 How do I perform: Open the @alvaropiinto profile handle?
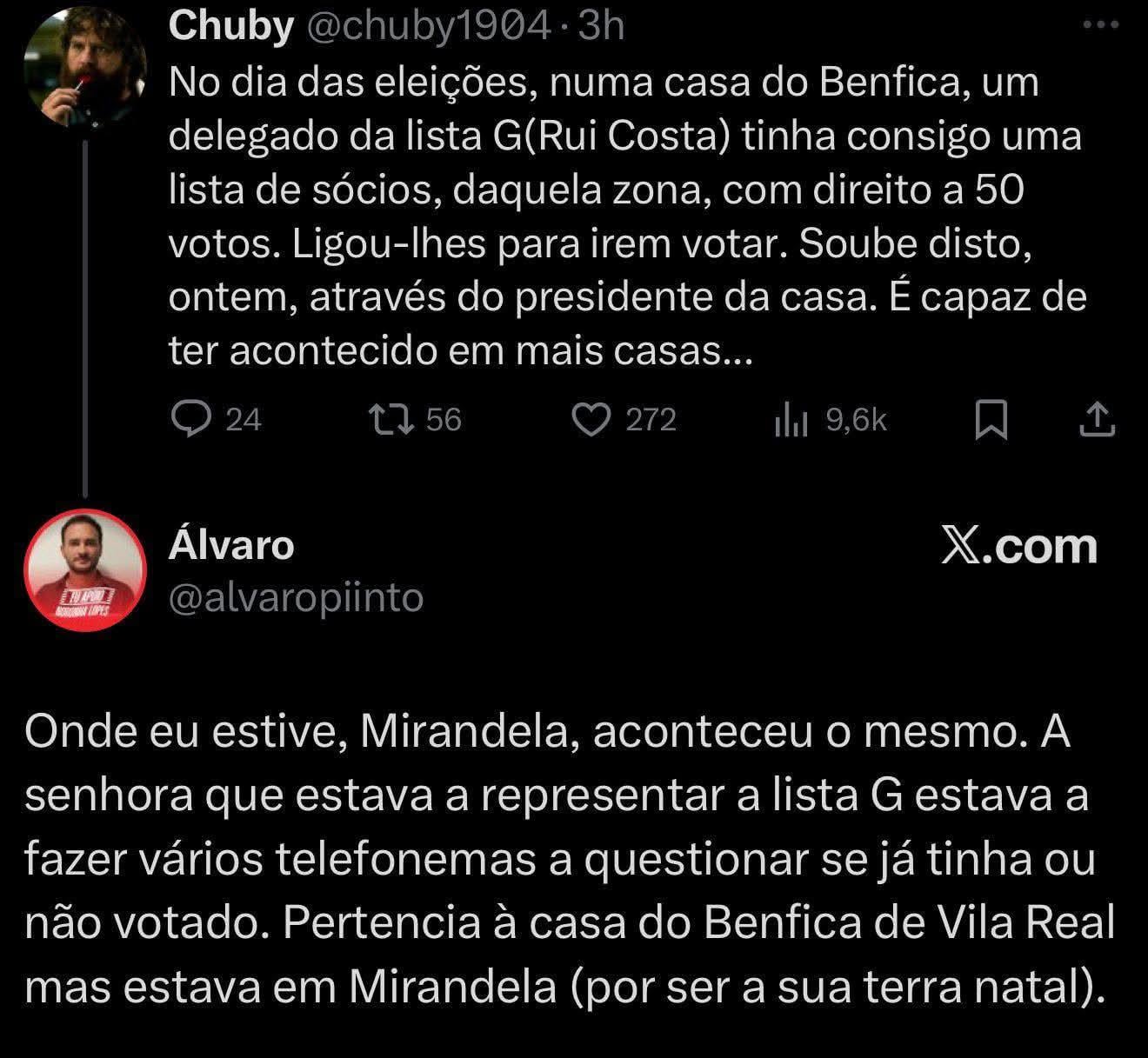point(296,598)
